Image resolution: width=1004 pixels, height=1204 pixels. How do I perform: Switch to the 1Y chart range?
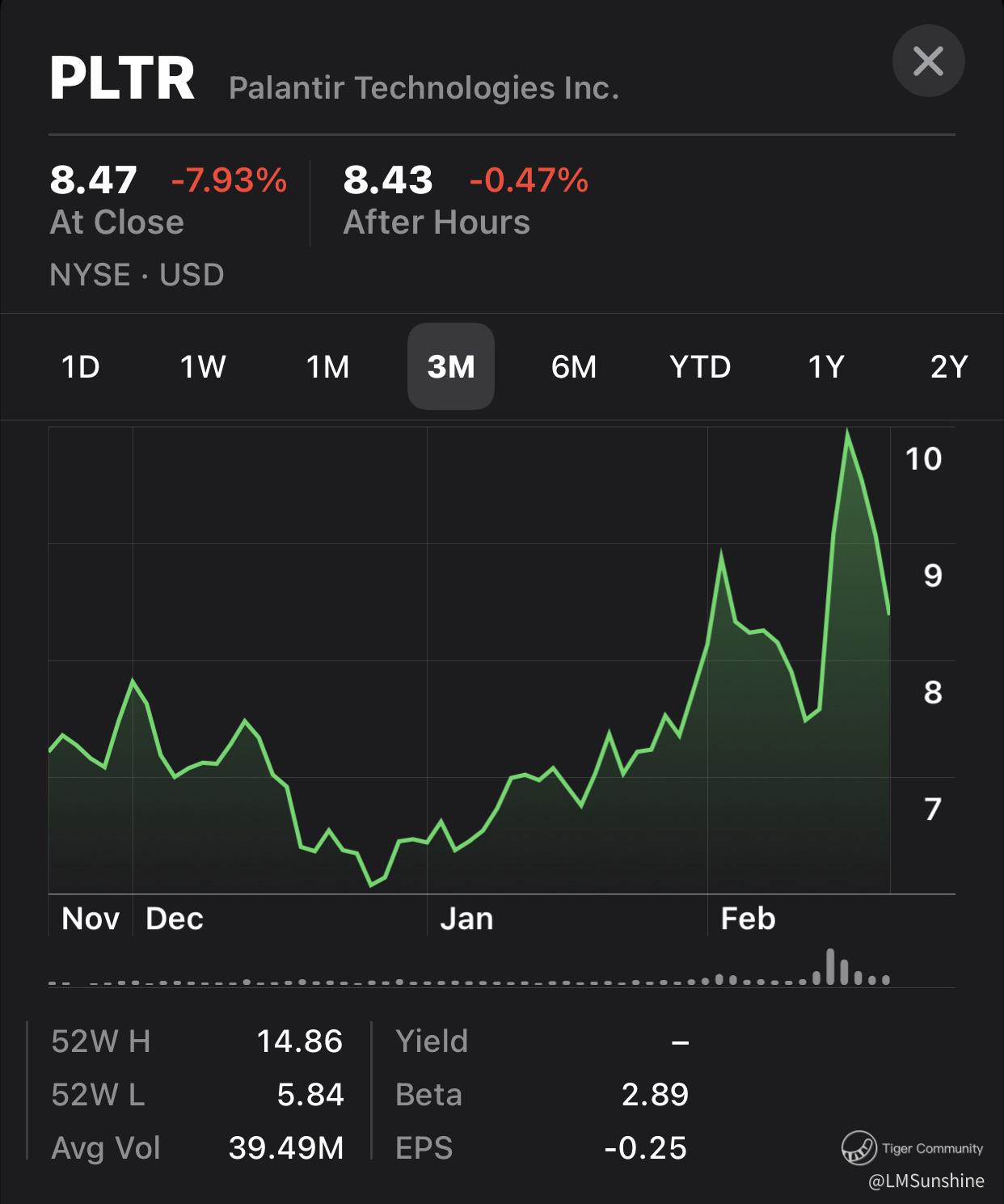(x=826, y=367)
